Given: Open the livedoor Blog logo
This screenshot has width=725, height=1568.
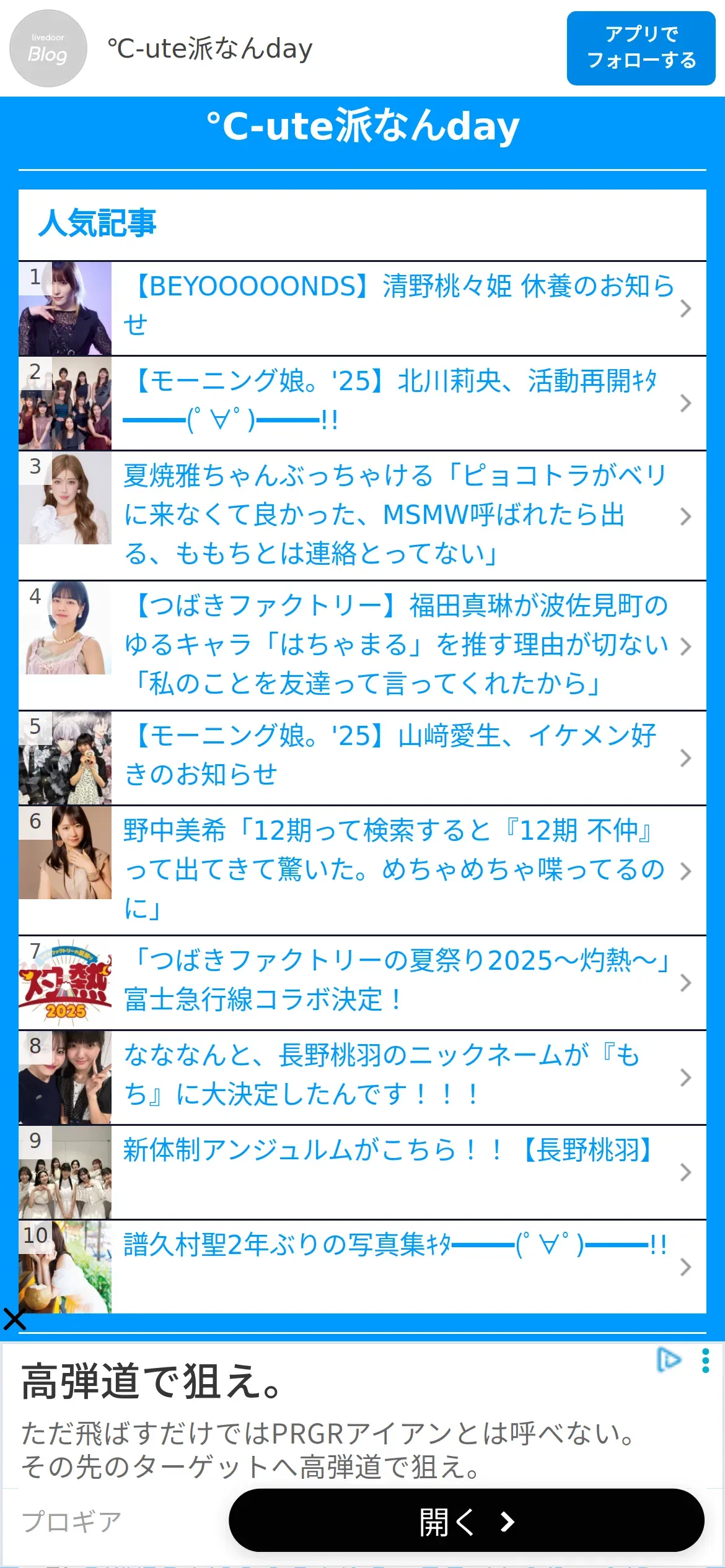Looking at the screenshot, I should click(48, 48).
